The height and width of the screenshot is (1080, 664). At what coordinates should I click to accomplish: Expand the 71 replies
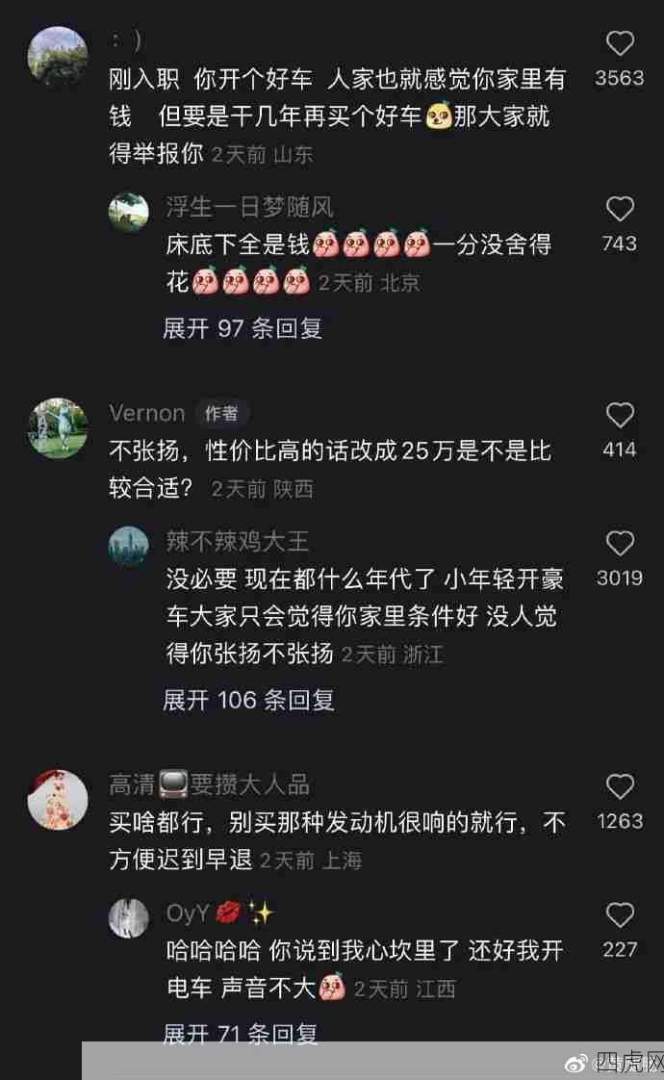[x=242, y=1033]
